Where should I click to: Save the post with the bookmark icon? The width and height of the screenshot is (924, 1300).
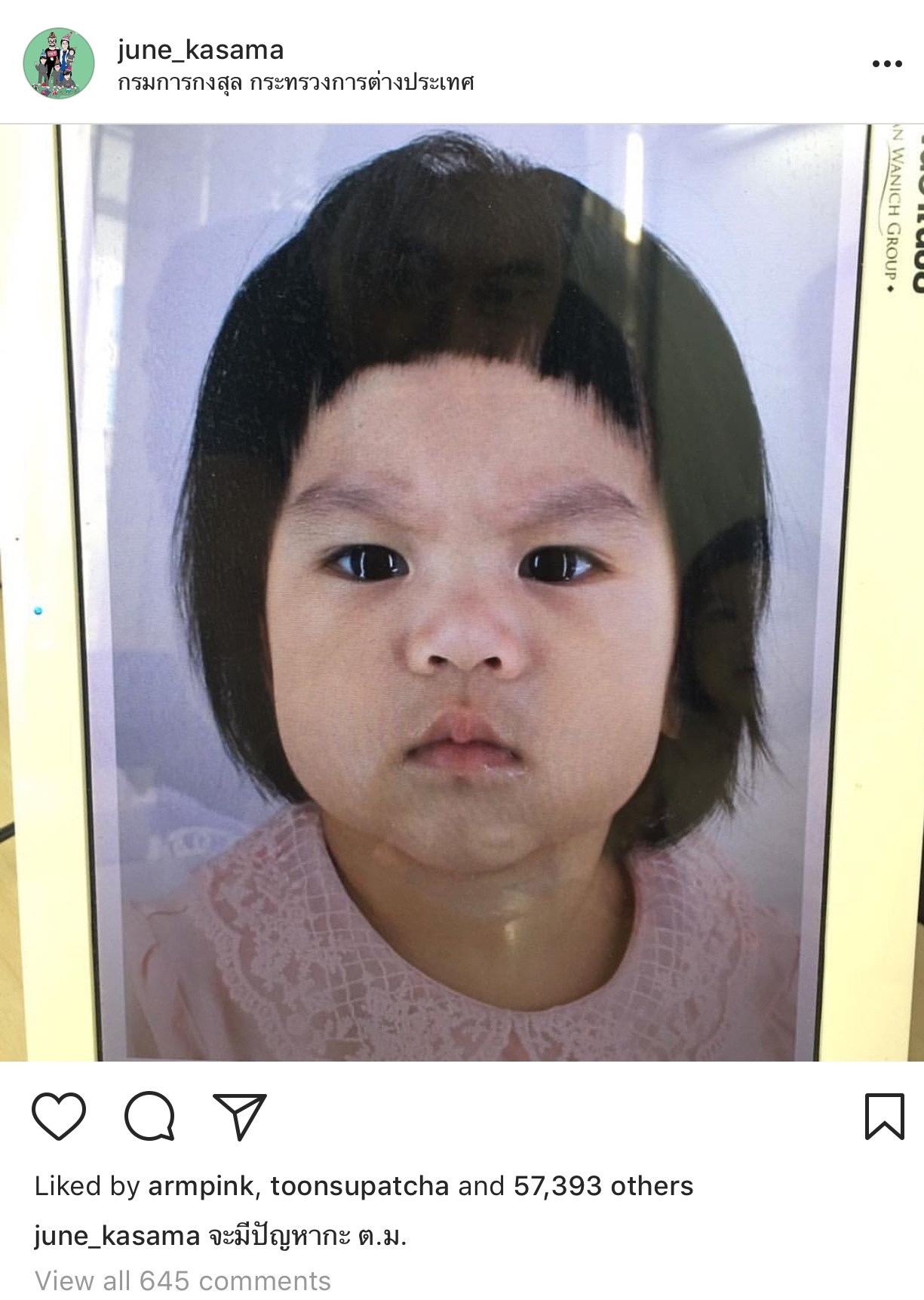tap(883, 1115)
